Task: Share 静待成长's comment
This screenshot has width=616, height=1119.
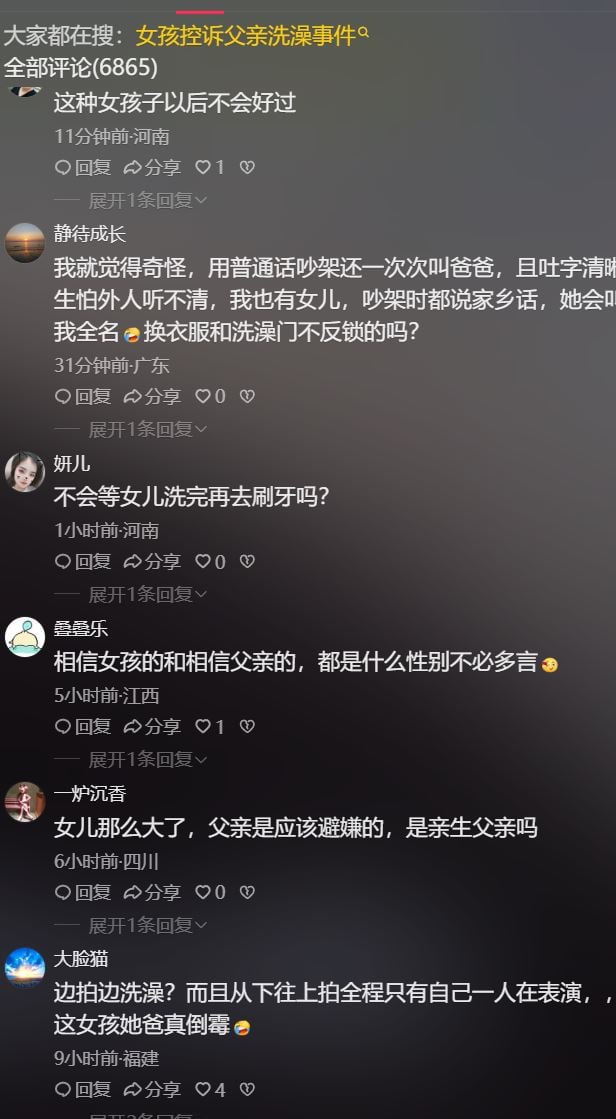Action: [x=152, y=396]
